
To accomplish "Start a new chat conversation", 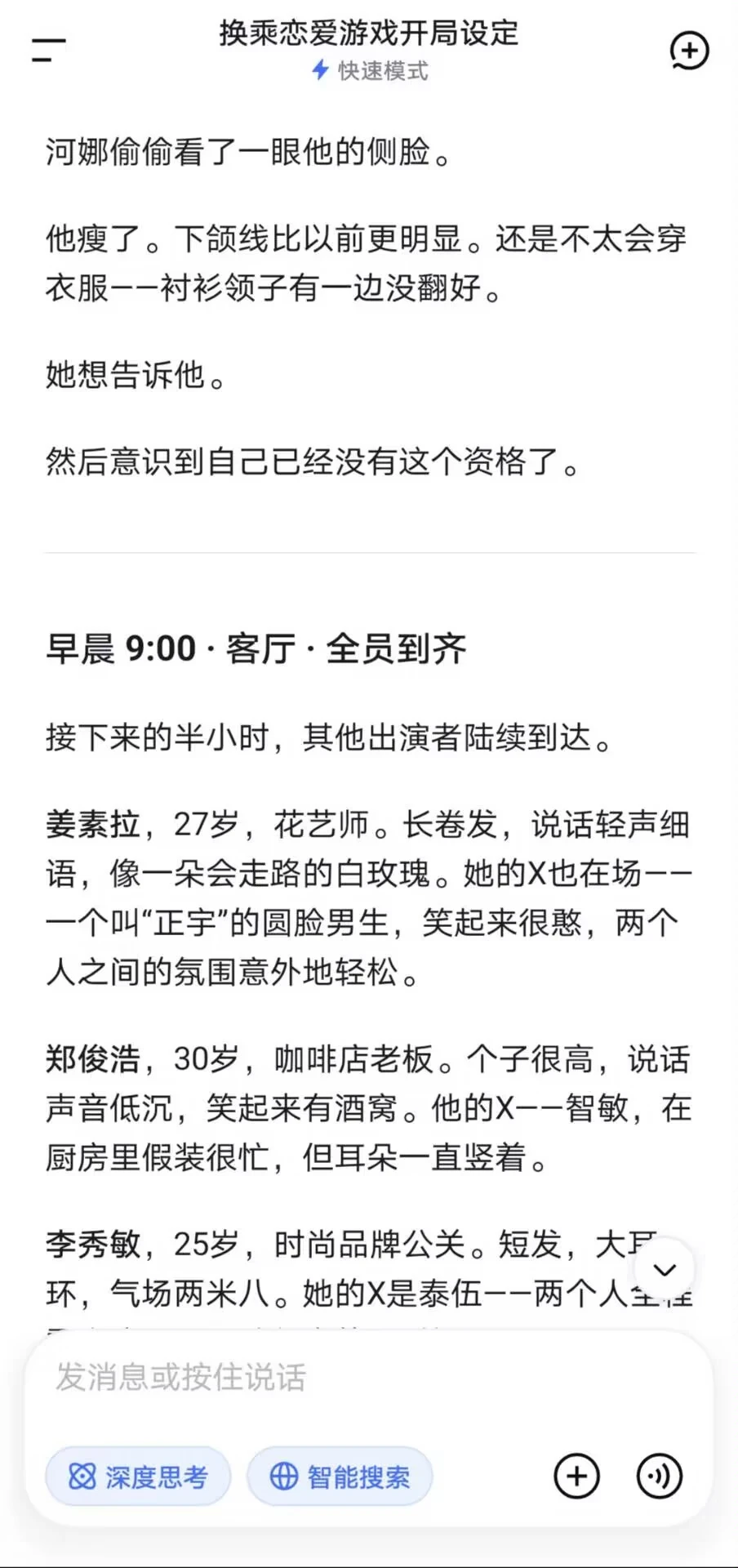I will [x=689, y=51].
